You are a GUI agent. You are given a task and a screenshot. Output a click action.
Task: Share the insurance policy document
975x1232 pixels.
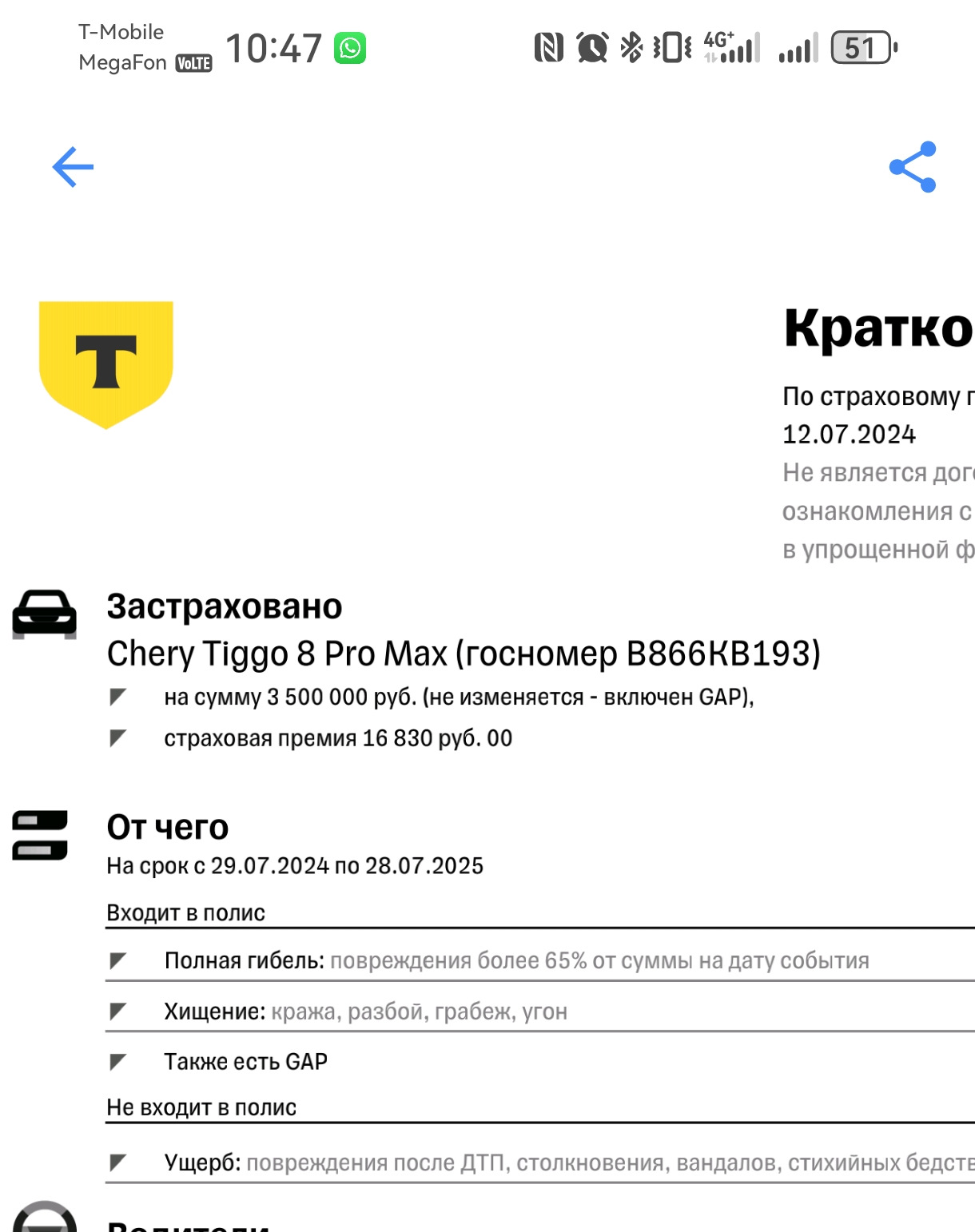(913, 167)
